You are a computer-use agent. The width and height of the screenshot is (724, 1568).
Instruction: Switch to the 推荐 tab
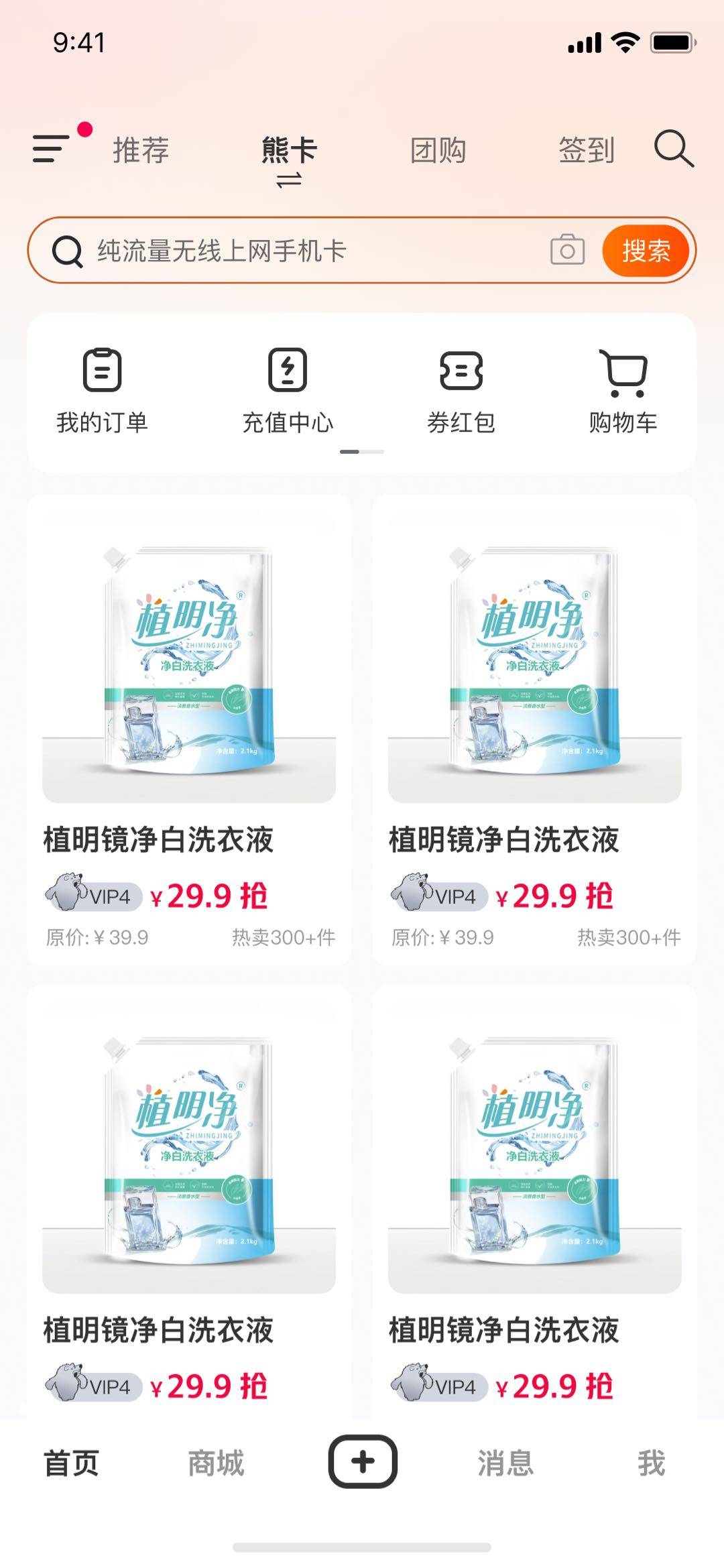141,149
